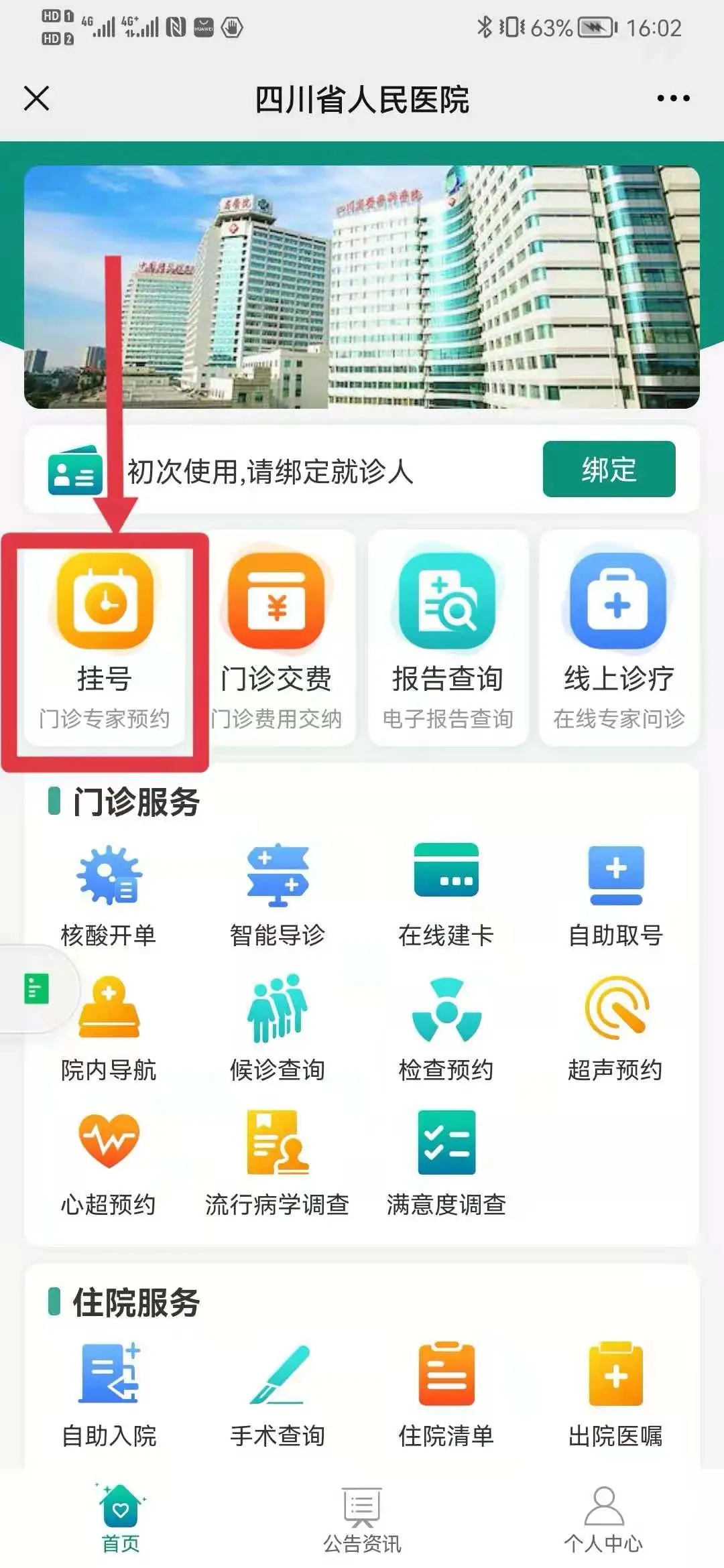
Task: Close the mini program with X
Action: tap(37, 99)
